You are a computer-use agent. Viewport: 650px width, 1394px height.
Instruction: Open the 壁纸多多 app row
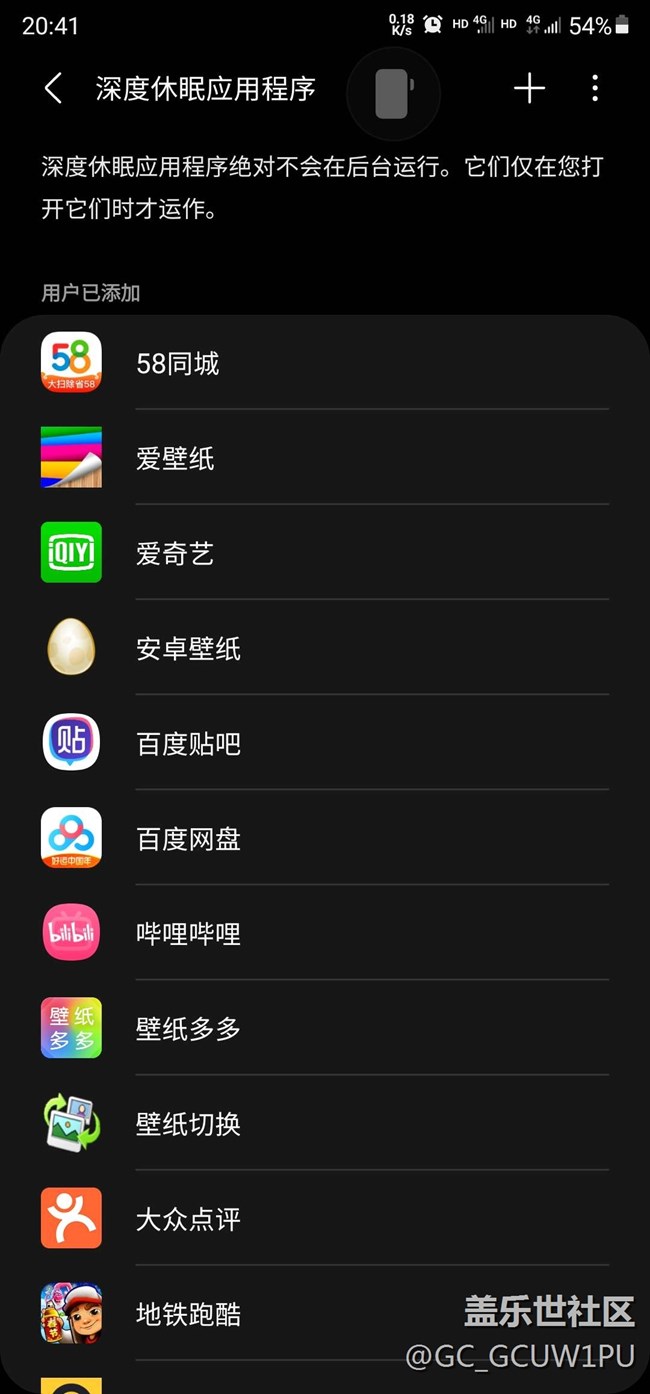coord(324,1028)
